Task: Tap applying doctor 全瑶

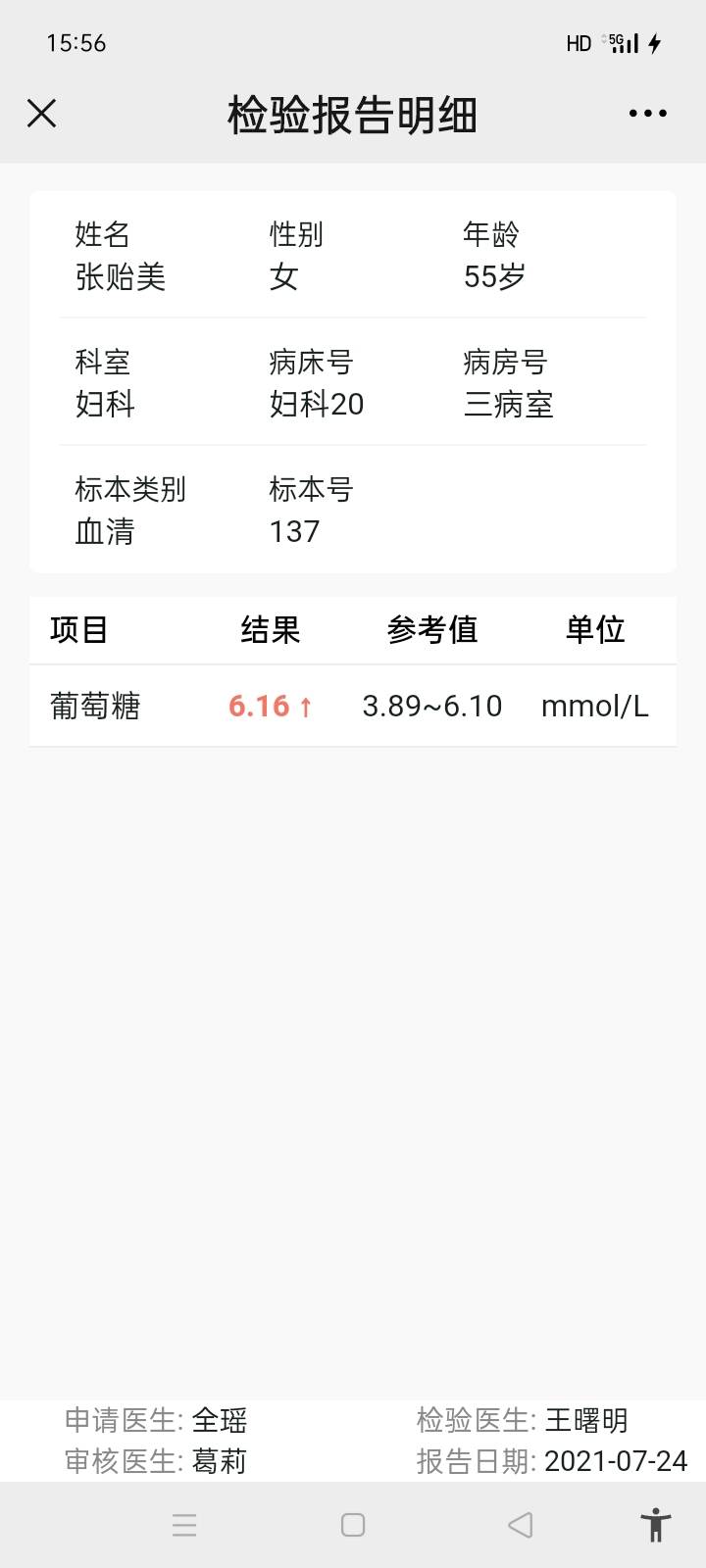Action: (x=223, y=1420)
